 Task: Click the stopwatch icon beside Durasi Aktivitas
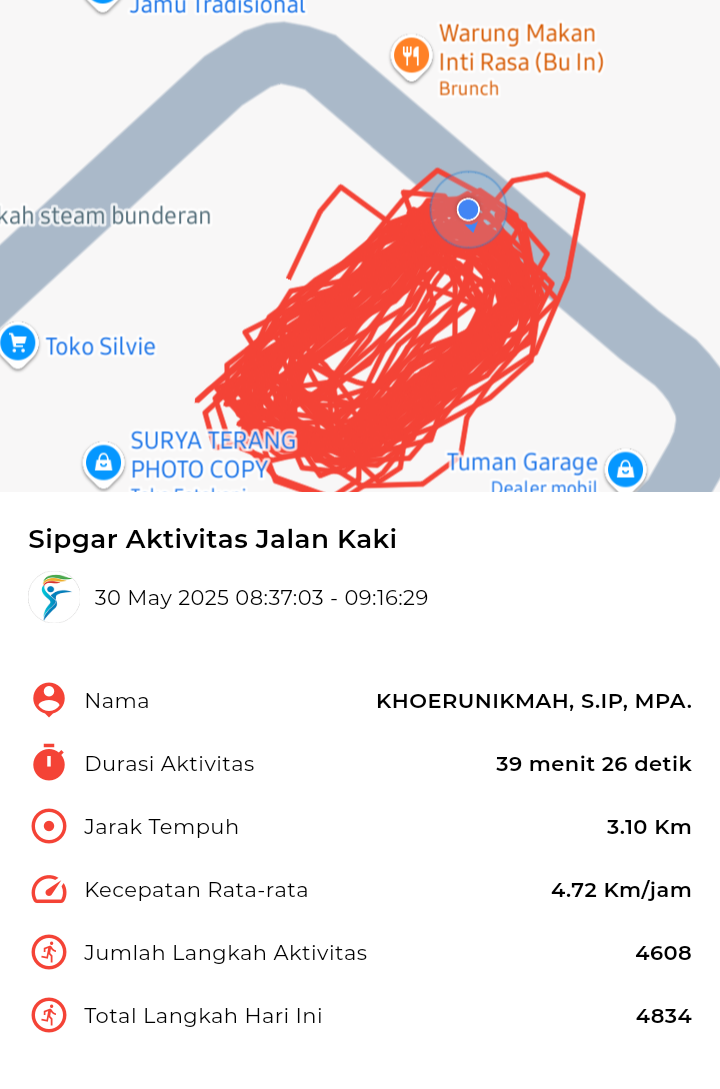point(47,763)
